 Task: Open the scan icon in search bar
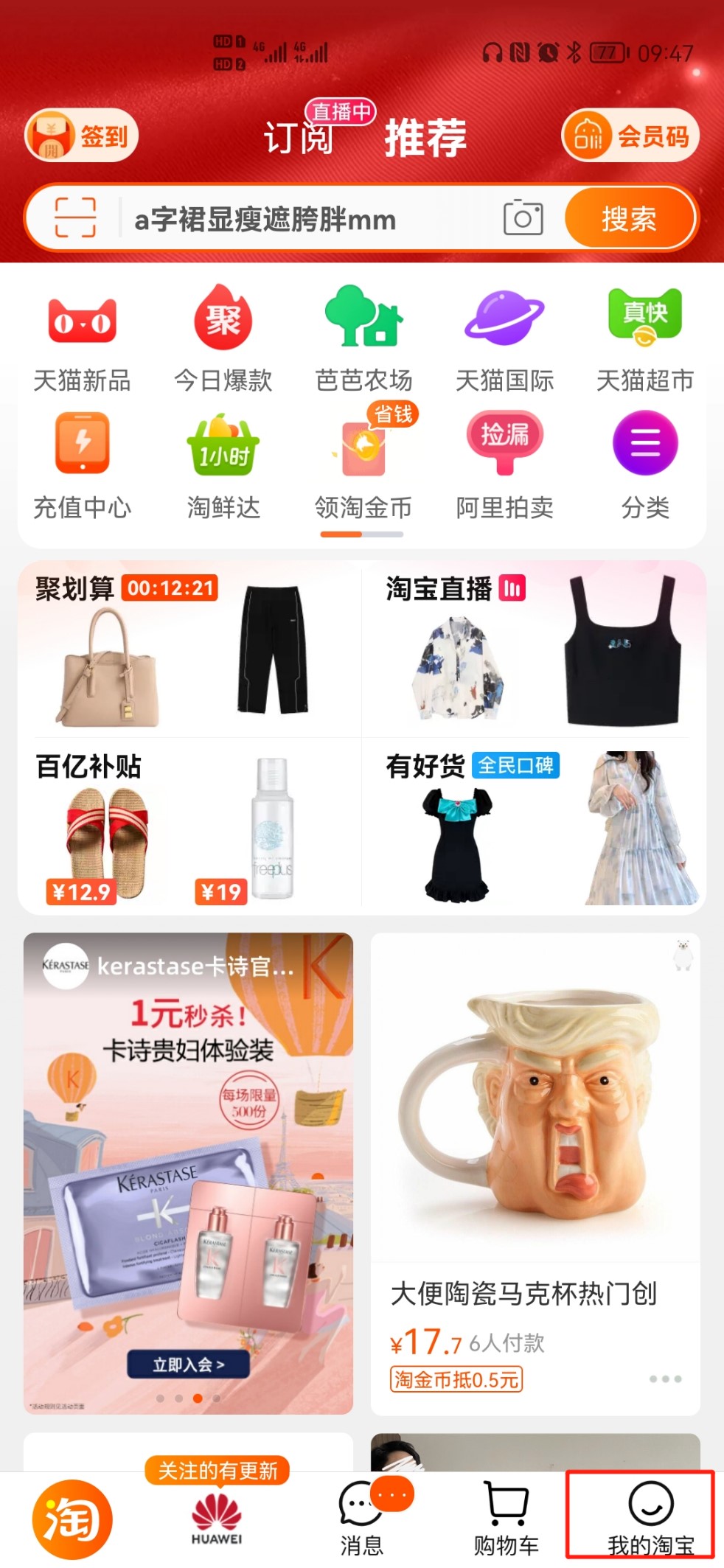75,218
